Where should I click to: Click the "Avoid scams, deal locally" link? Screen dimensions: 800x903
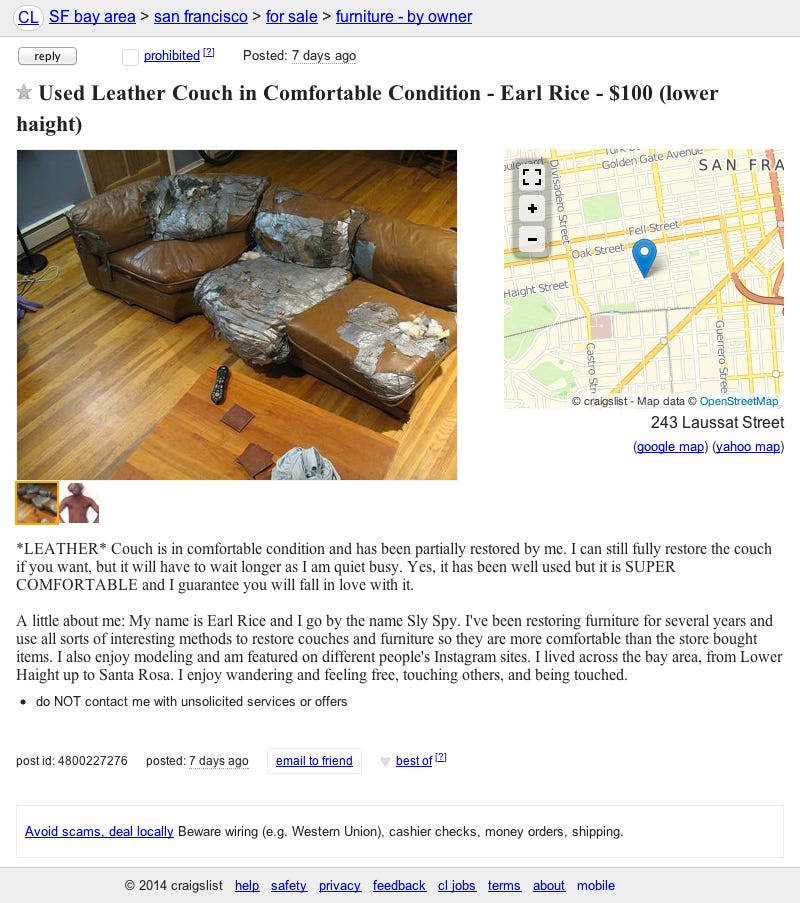[99, 831]
